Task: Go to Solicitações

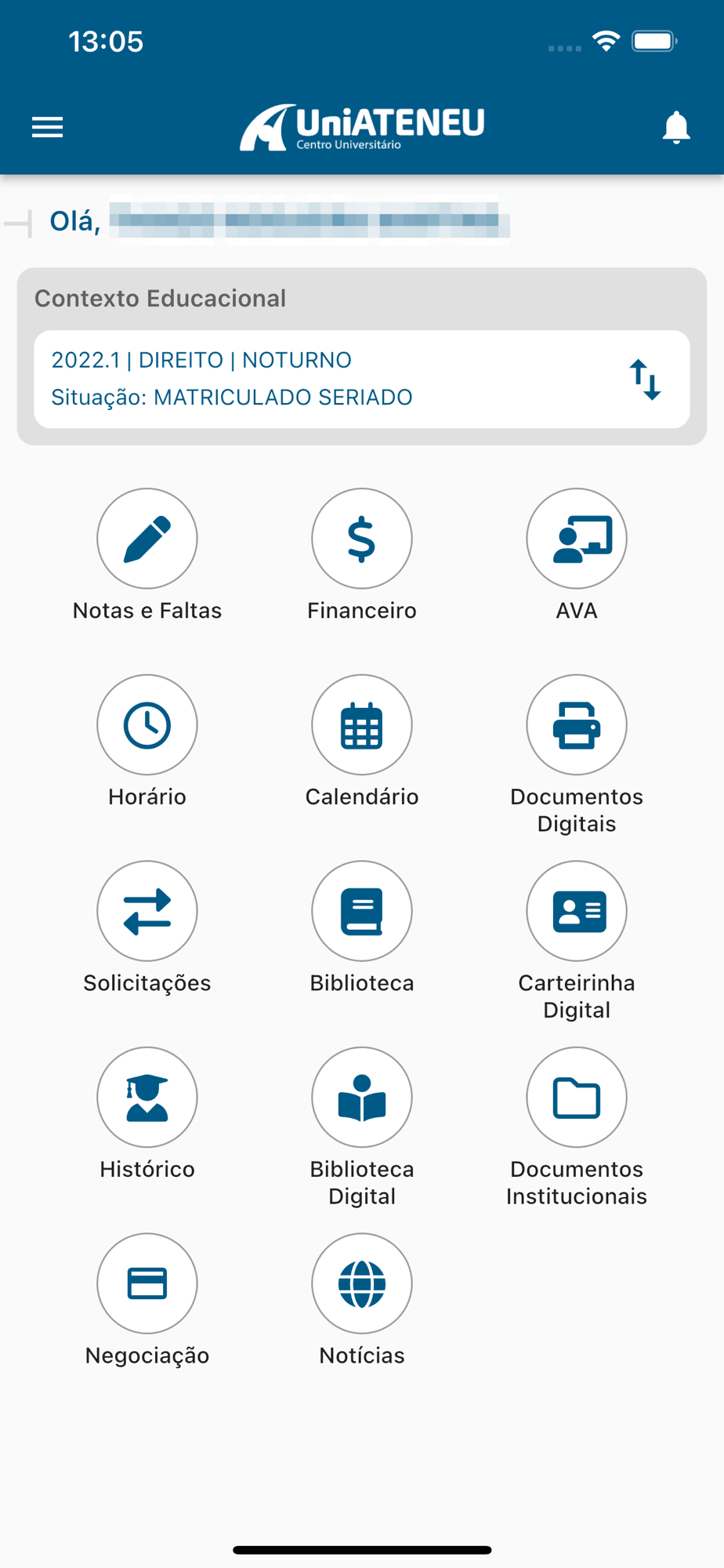Action: [x=147, y=911]
